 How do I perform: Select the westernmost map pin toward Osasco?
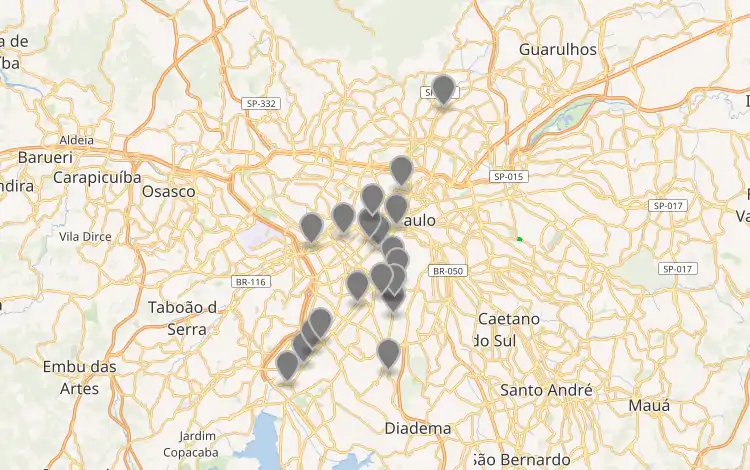click(311, 227)
